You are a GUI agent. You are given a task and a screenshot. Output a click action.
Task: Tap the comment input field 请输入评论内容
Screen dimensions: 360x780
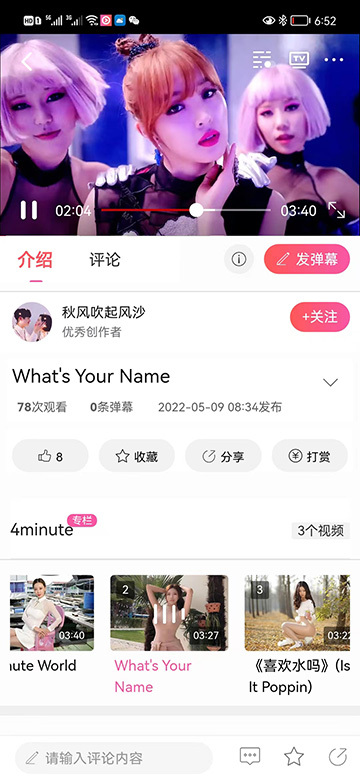(x=114, y=758)
